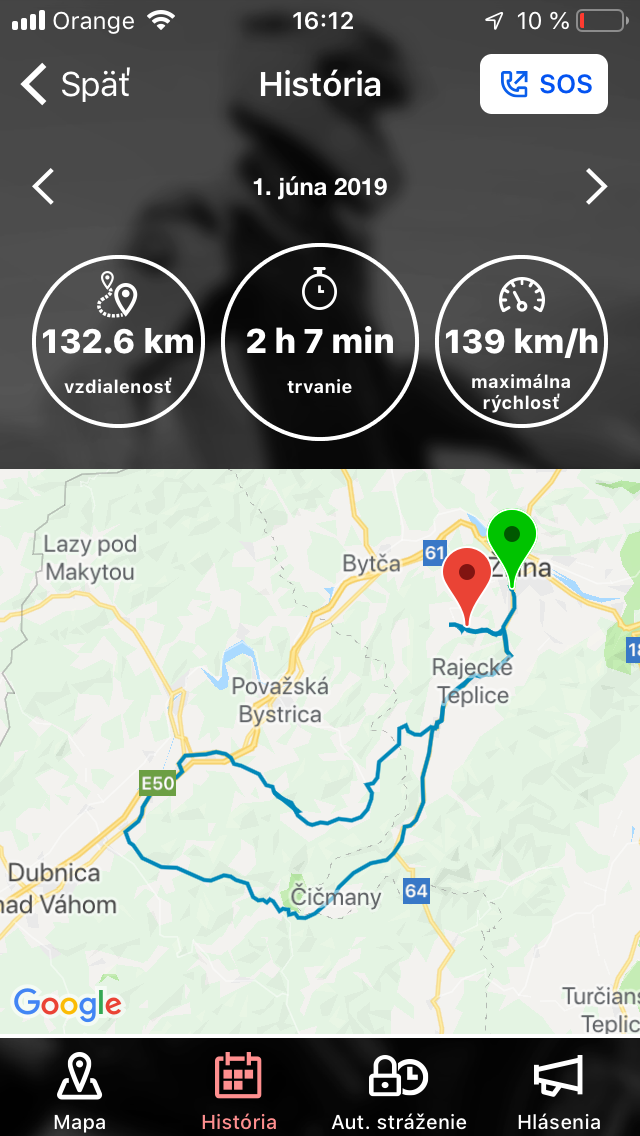
Task: Open the História tab
Action: [x=238, y=1090]
